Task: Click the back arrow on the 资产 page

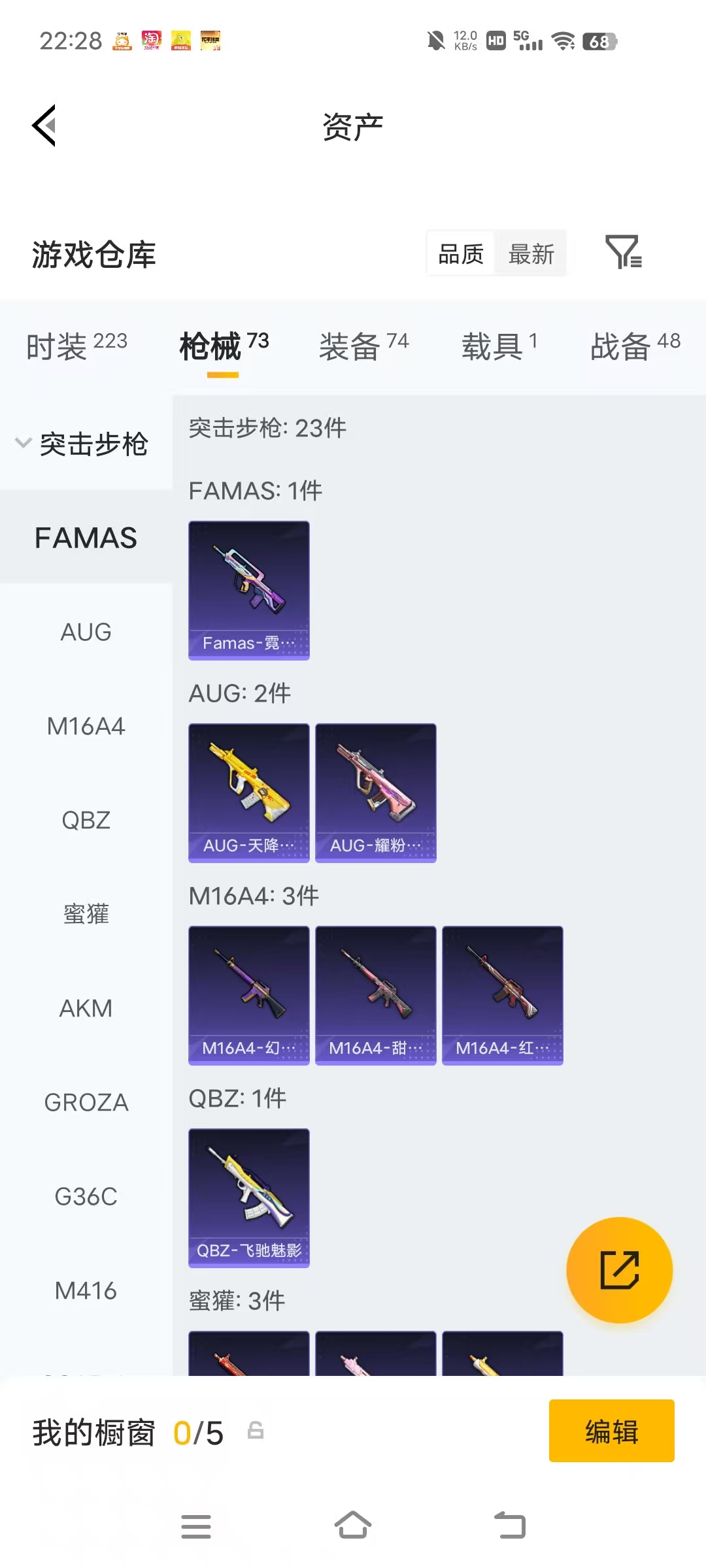Action: [x=43, y=125]
